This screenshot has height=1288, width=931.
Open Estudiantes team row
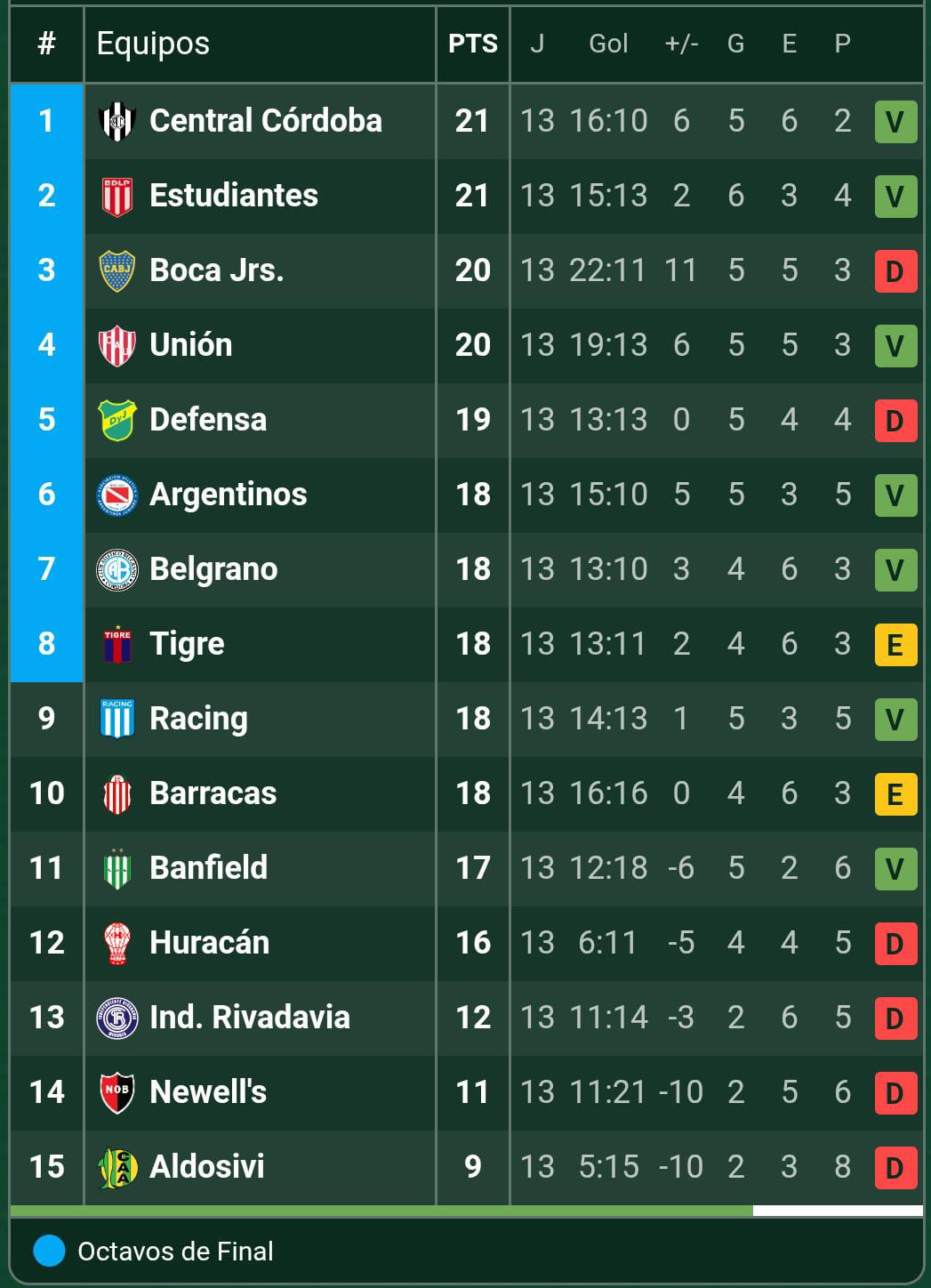[233, 196]
